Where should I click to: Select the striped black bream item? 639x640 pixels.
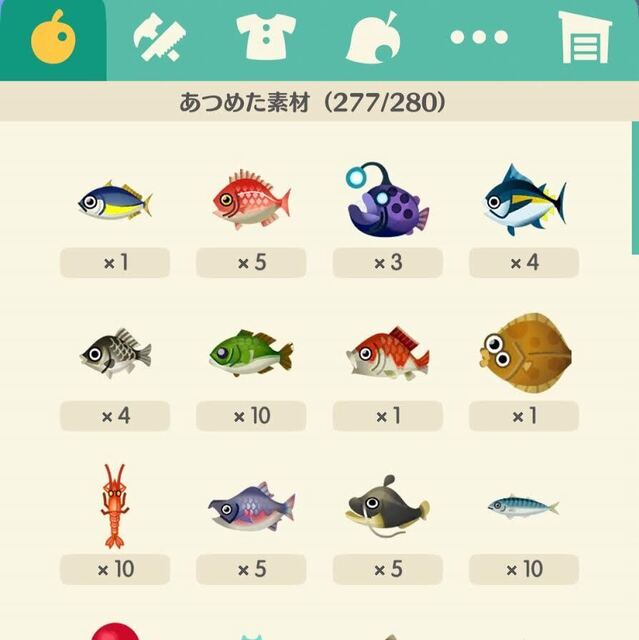(115, 353)
